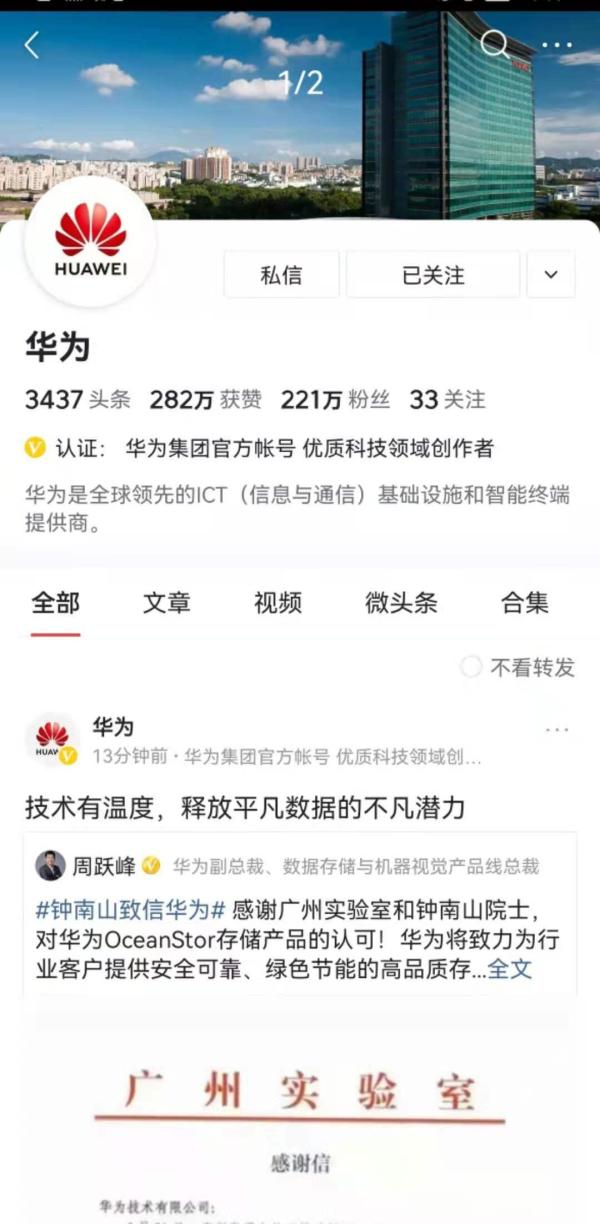Open search from the header
The image size is (600, 1224).
point(494,44)
